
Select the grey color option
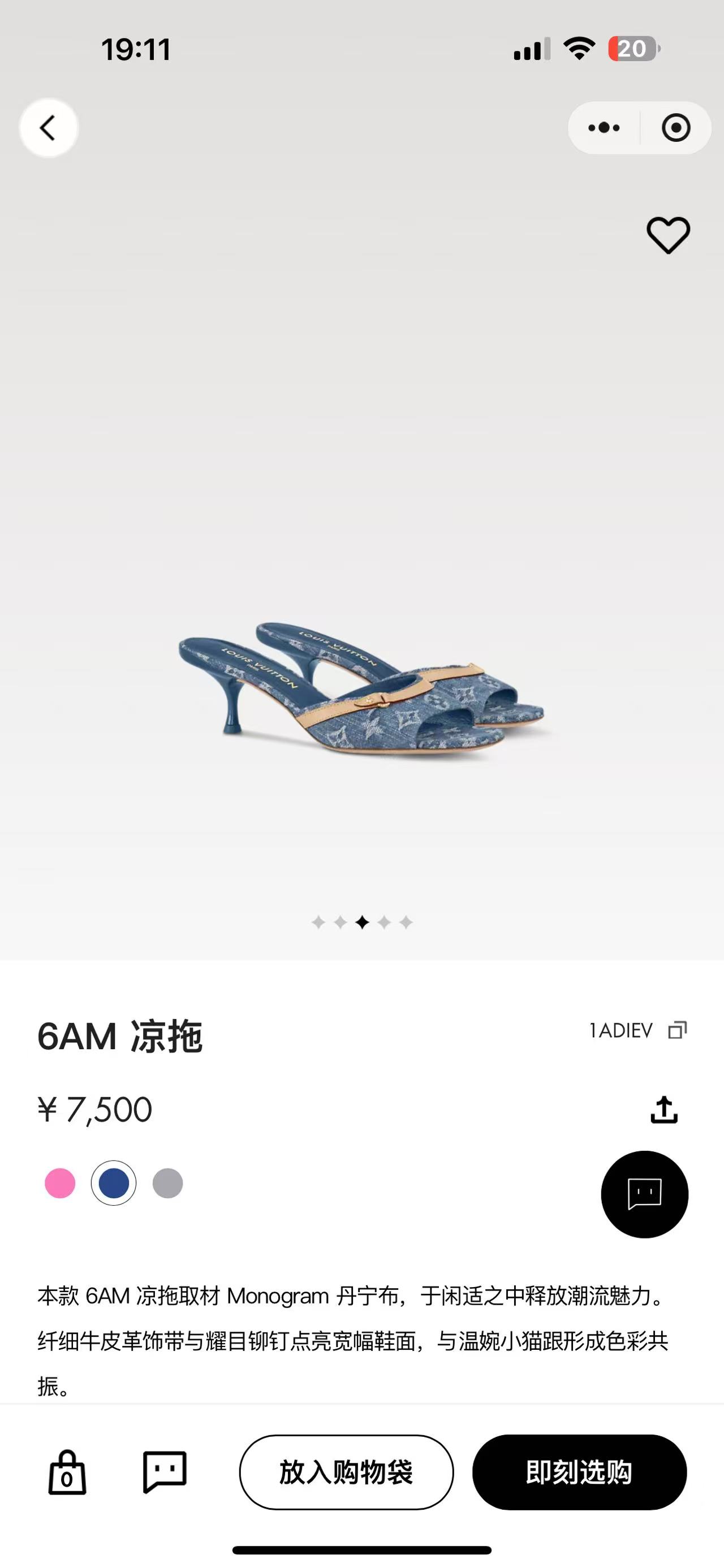(x=167, y=1183)
